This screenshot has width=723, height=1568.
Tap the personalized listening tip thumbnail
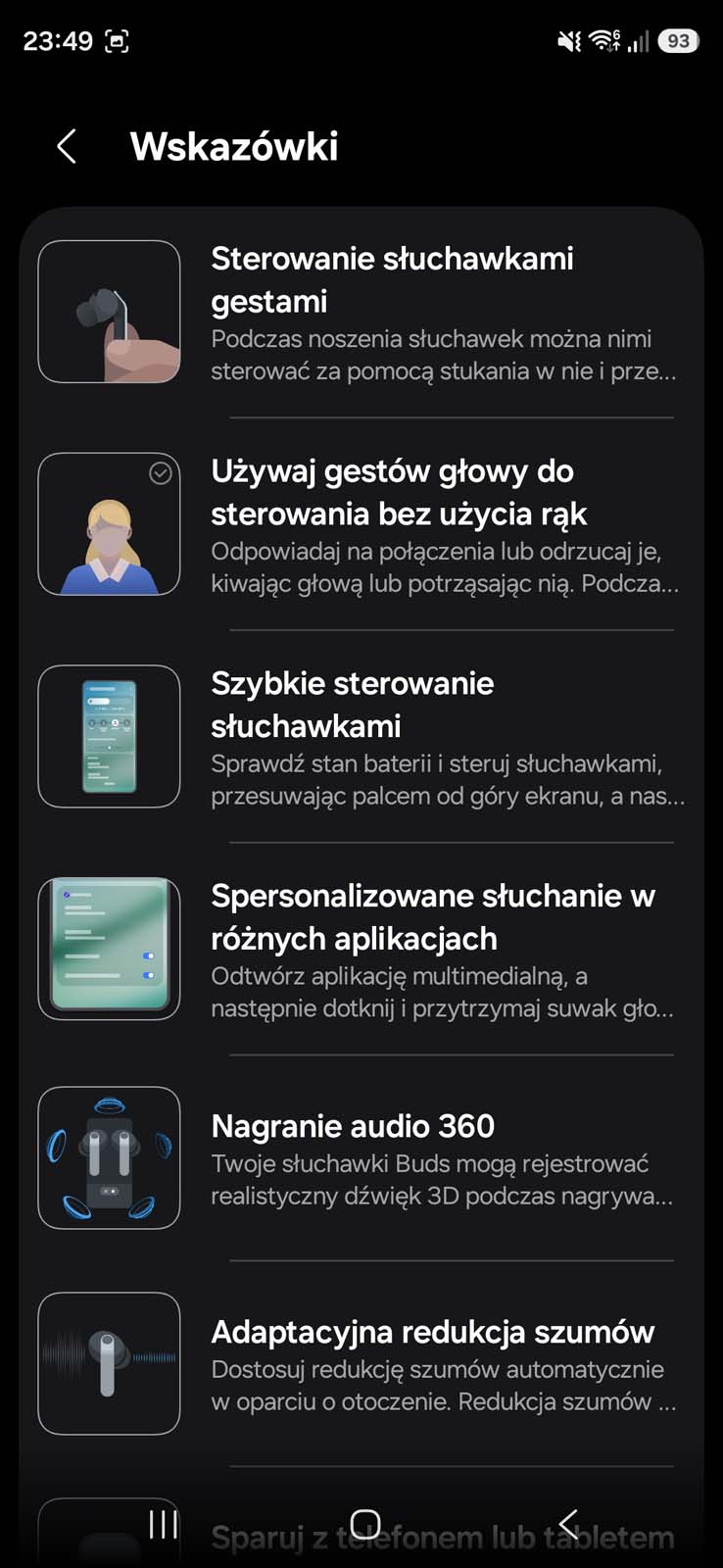[x=109, y=947]
